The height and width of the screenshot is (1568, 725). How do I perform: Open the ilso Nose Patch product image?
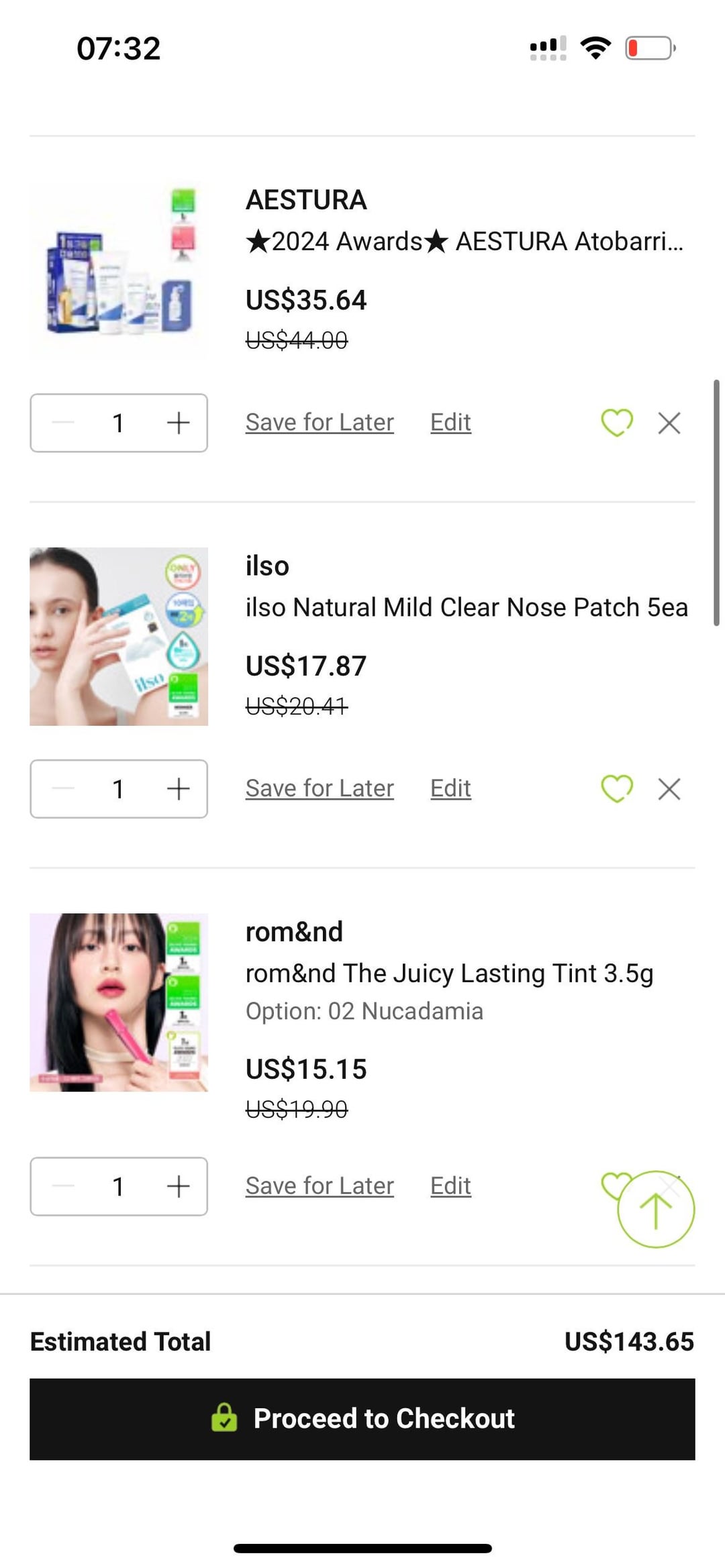point(119,636)
